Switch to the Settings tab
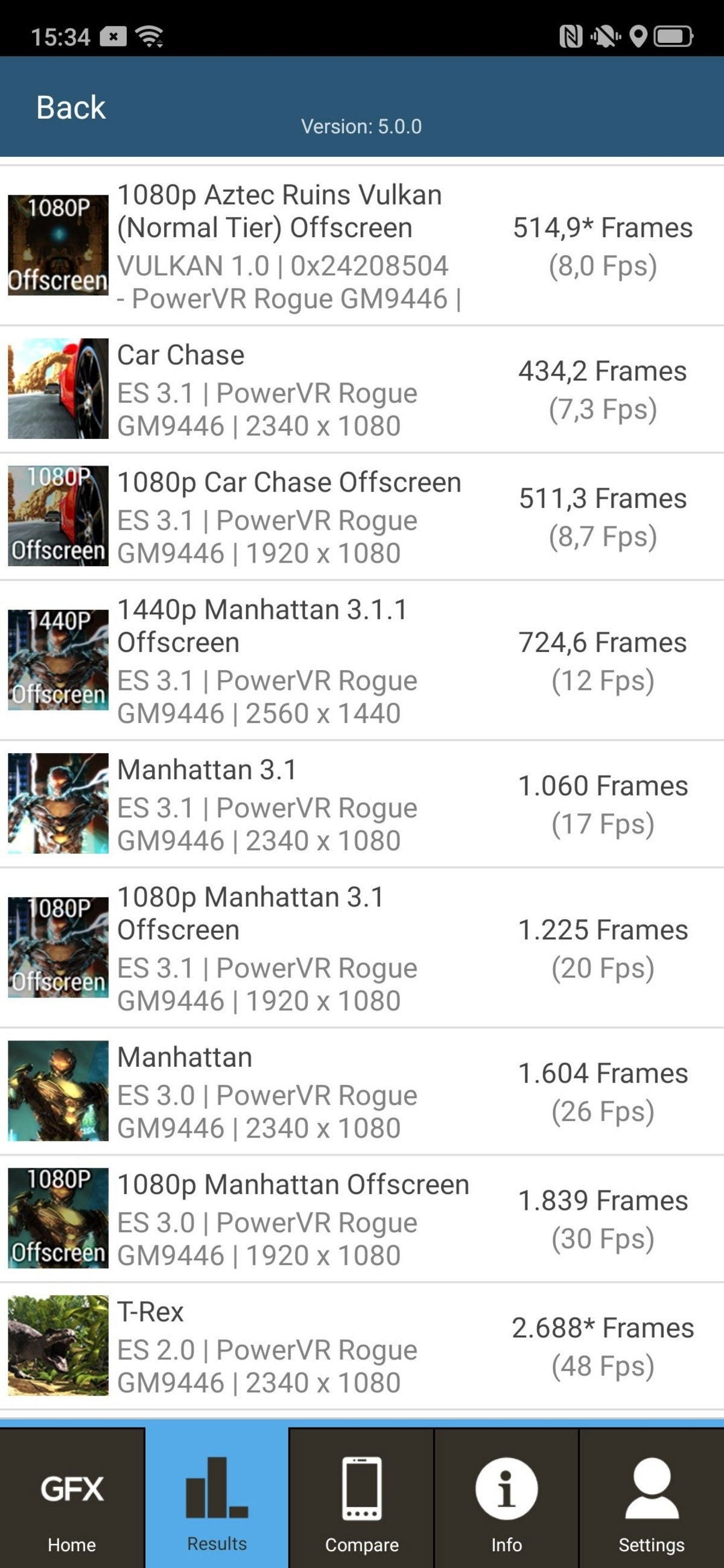This screenshot has width=724, height=1568. tap(651, 1499)
